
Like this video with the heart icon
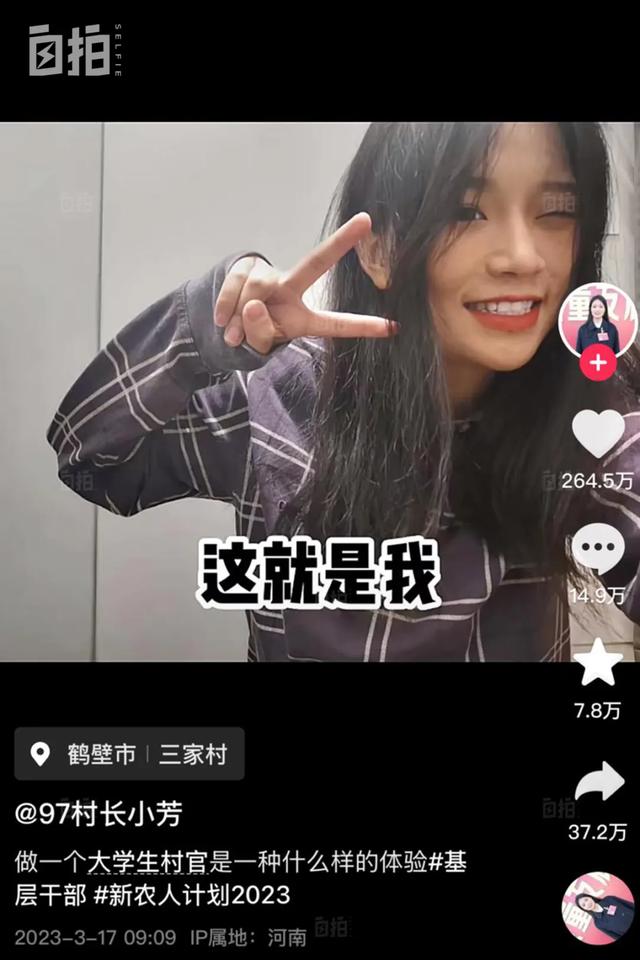pos(598,434)
